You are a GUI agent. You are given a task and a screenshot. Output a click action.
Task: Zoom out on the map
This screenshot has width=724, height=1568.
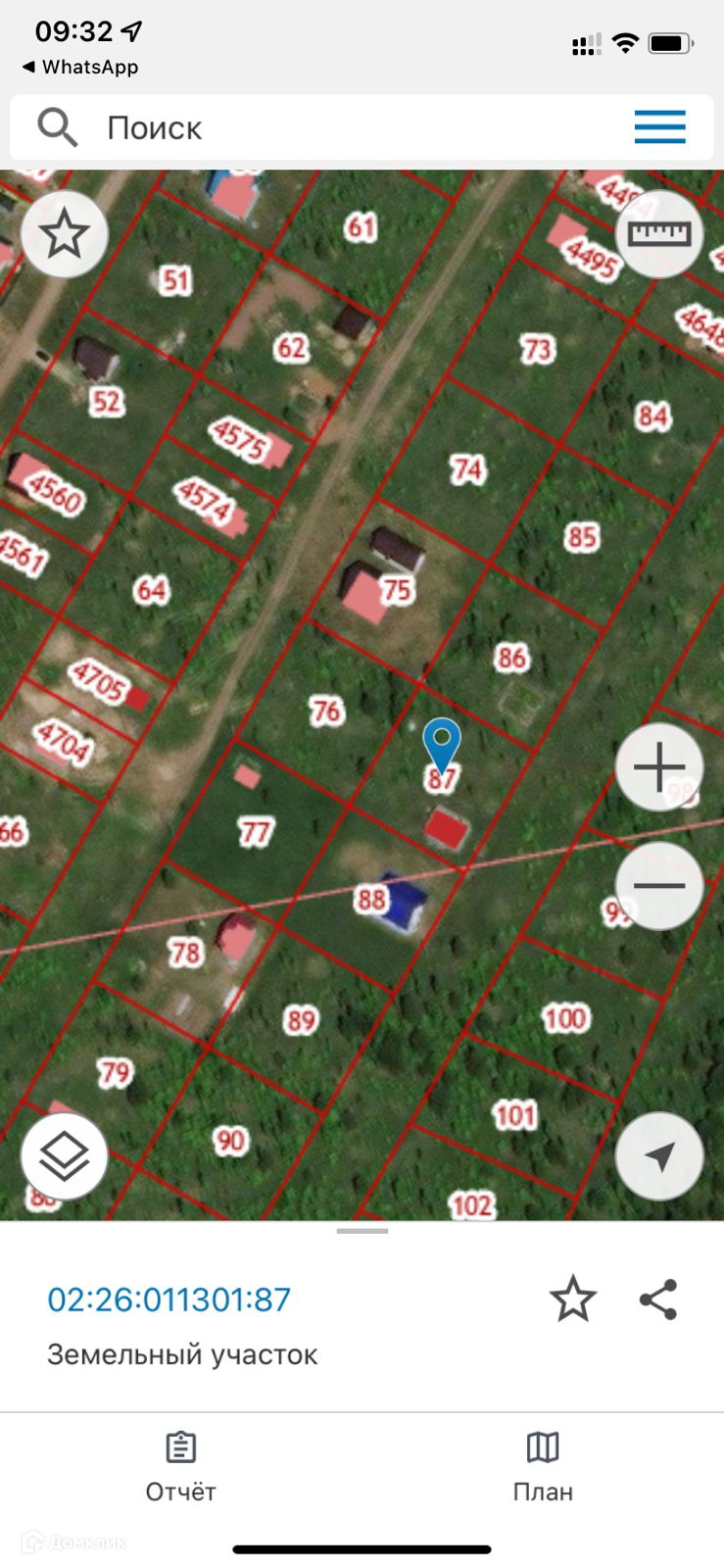tap(659, 886)
